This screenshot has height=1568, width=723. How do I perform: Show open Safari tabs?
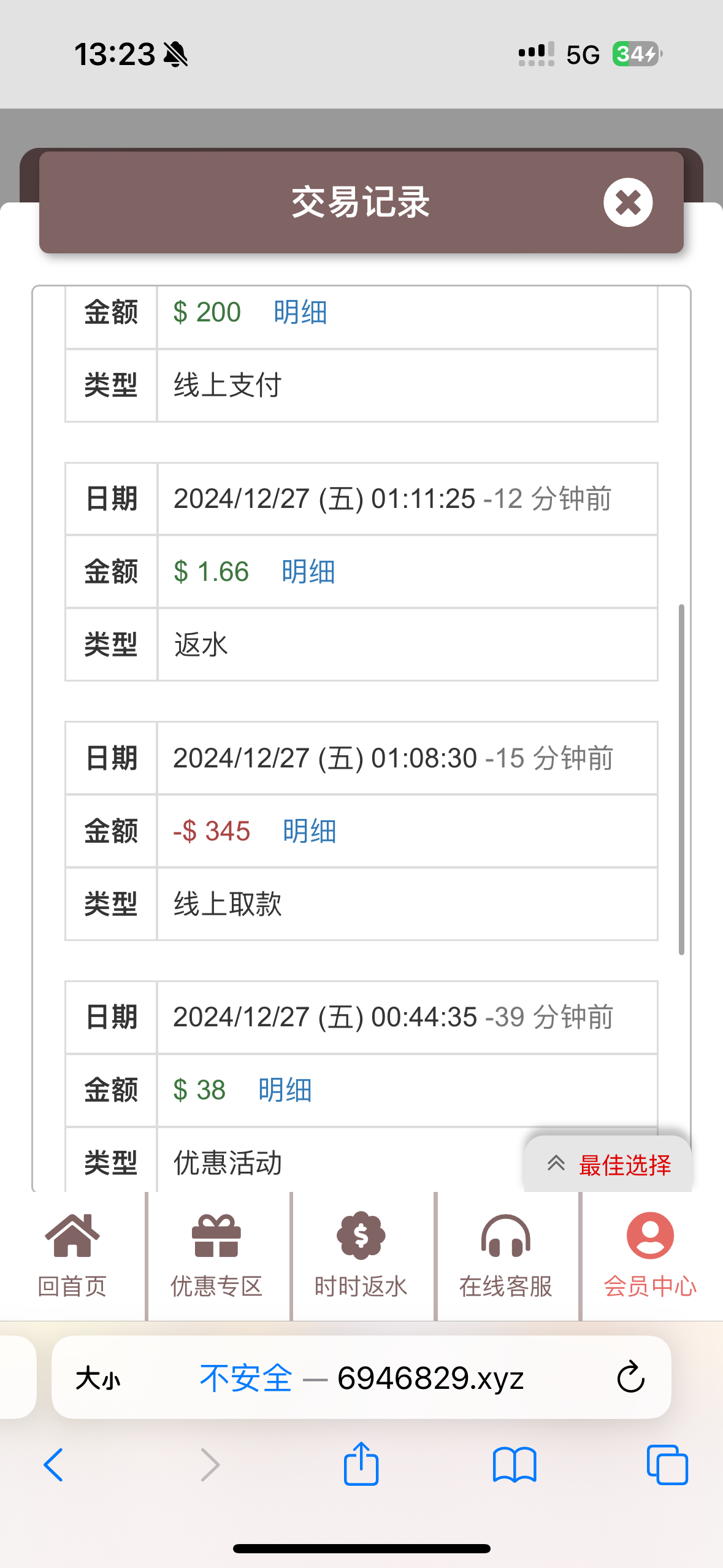pos(667,1465)
